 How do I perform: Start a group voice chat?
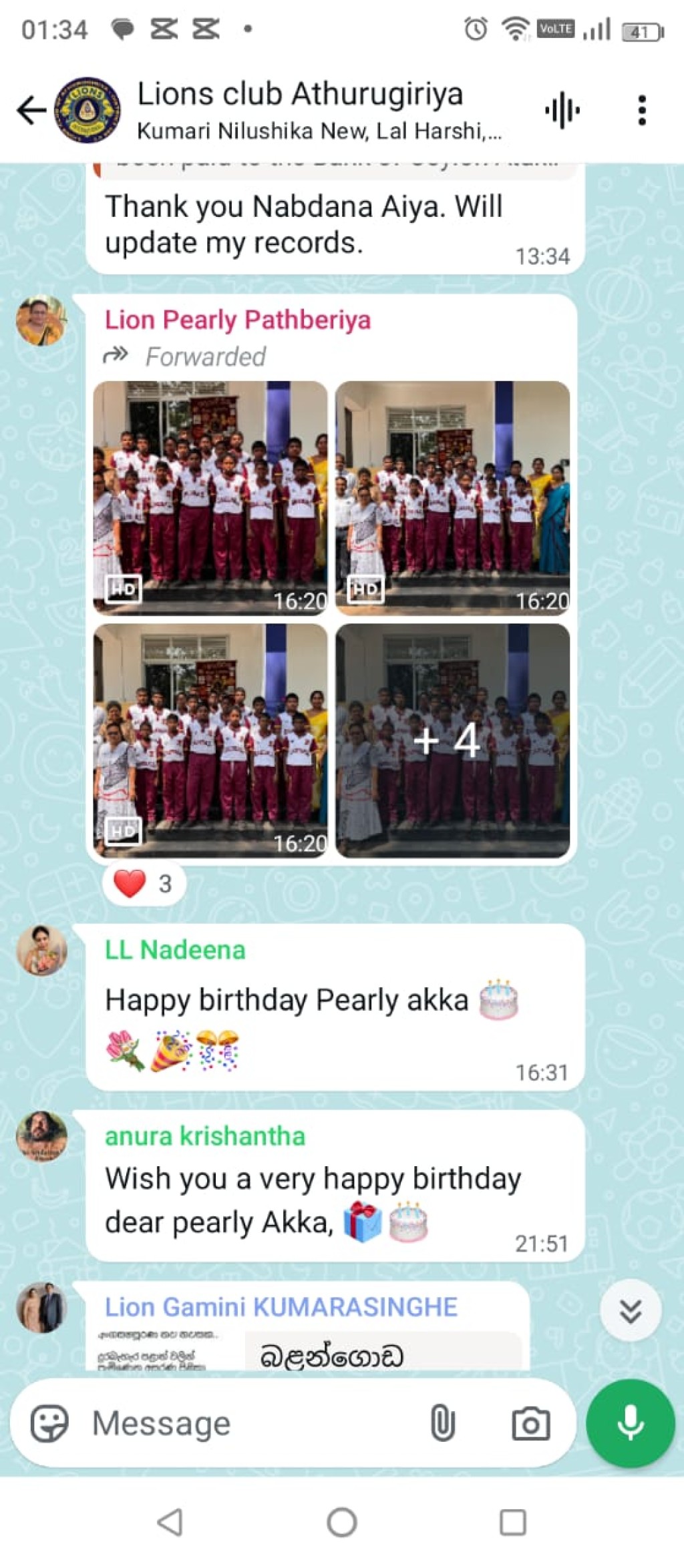pyautogui.click(x=562, y=110)
